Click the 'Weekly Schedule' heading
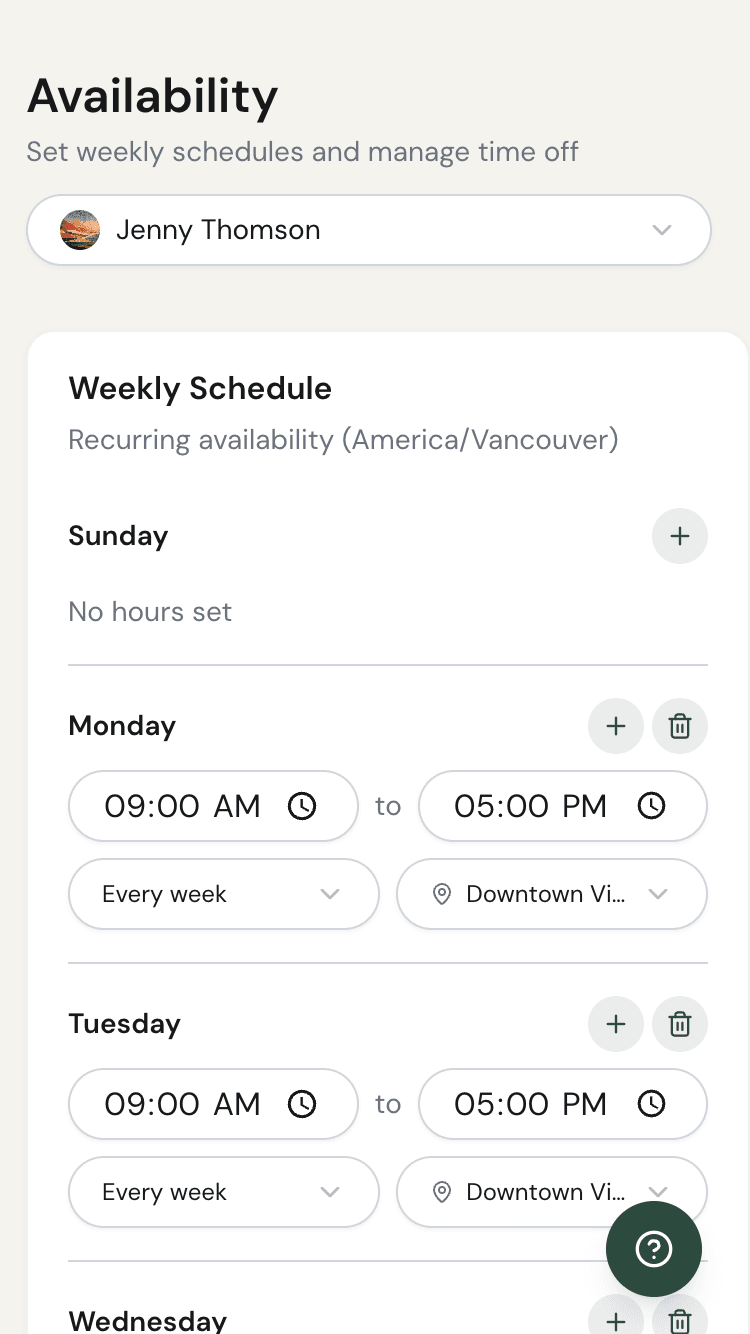This screenshot has height=1334, width=750. (x=200, y=388)
